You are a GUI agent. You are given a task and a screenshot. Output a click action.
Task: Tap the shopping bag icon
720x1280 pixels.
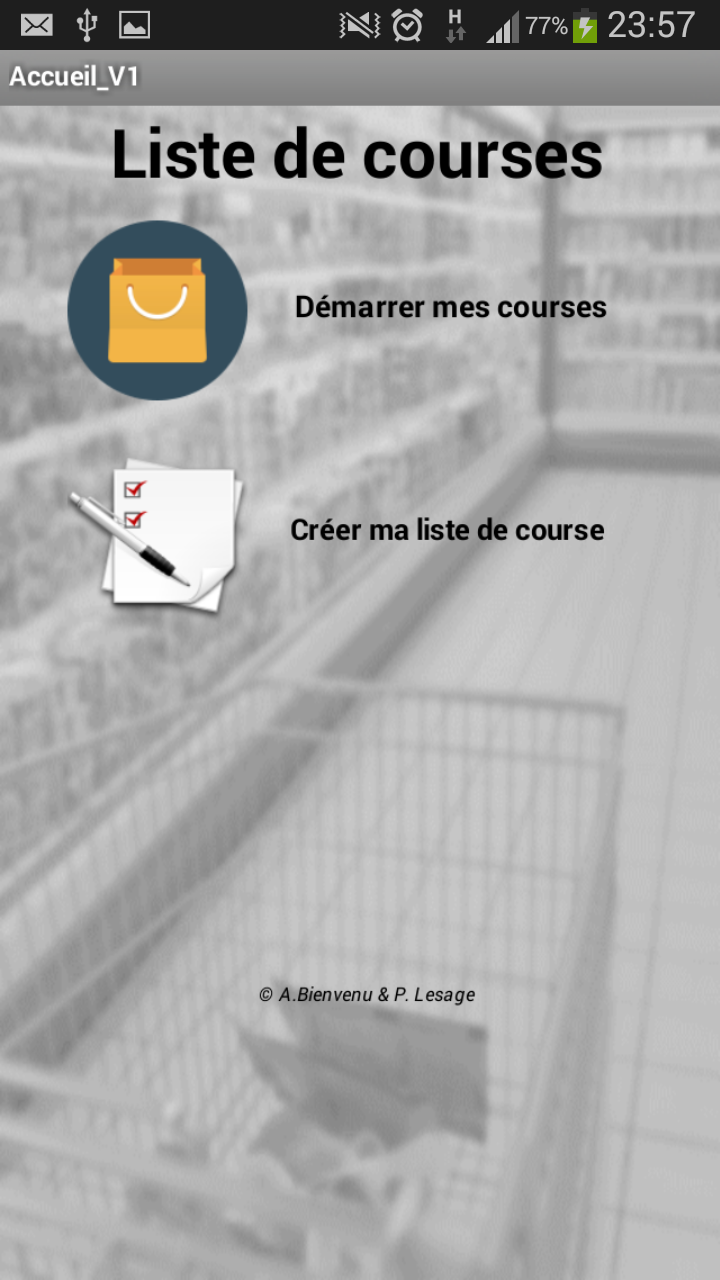click(157, 310)
